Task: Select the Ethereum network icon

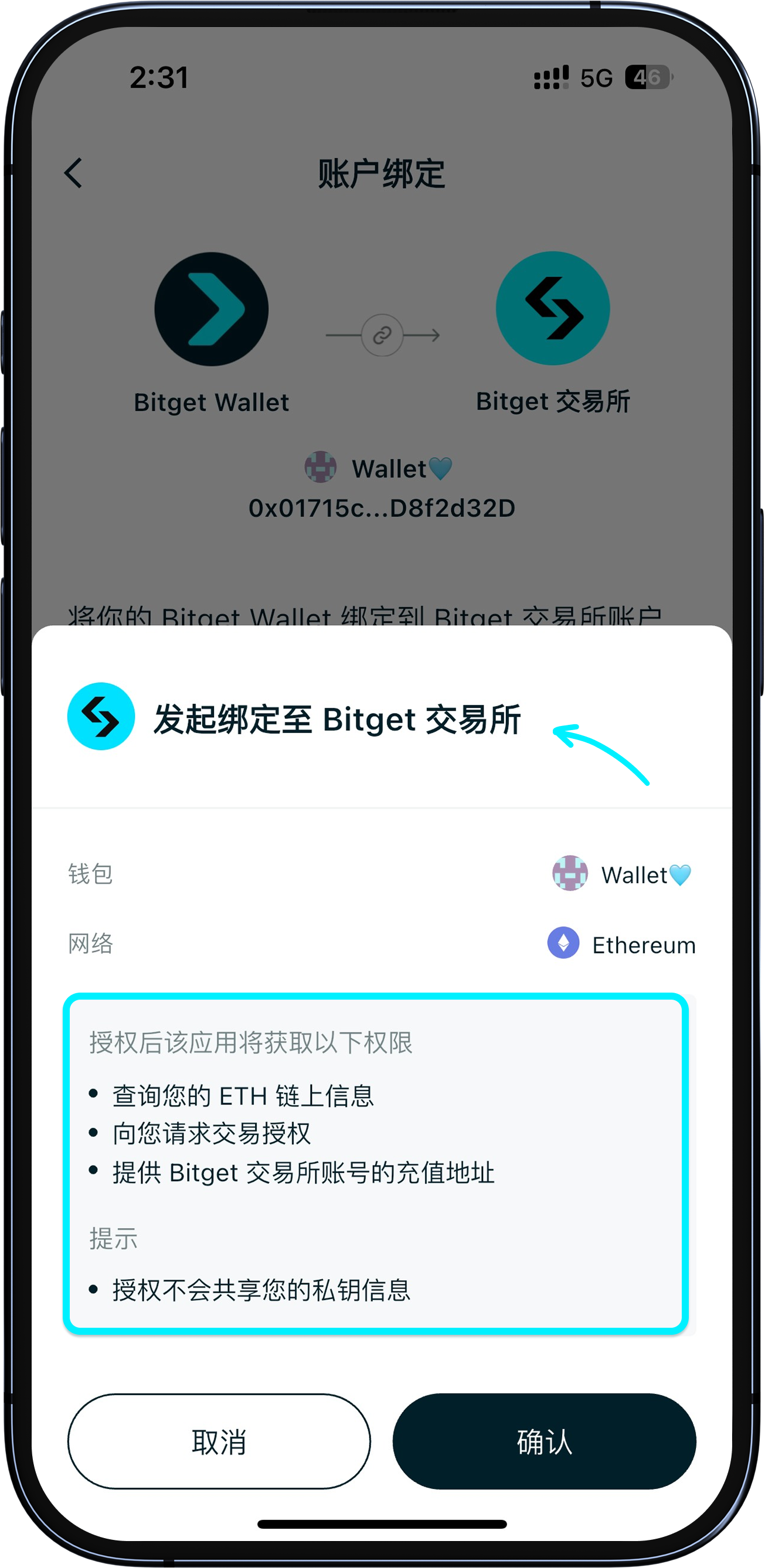Action: point(563,945)
